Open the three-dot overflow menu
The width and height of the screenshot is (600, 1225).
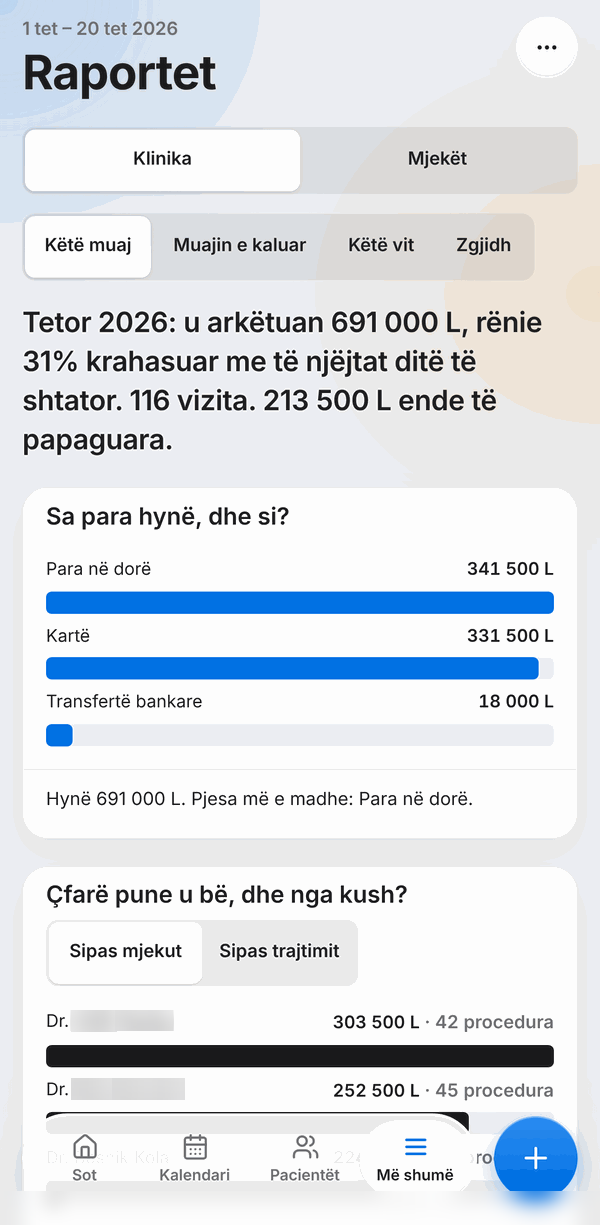tap(546, 47)
